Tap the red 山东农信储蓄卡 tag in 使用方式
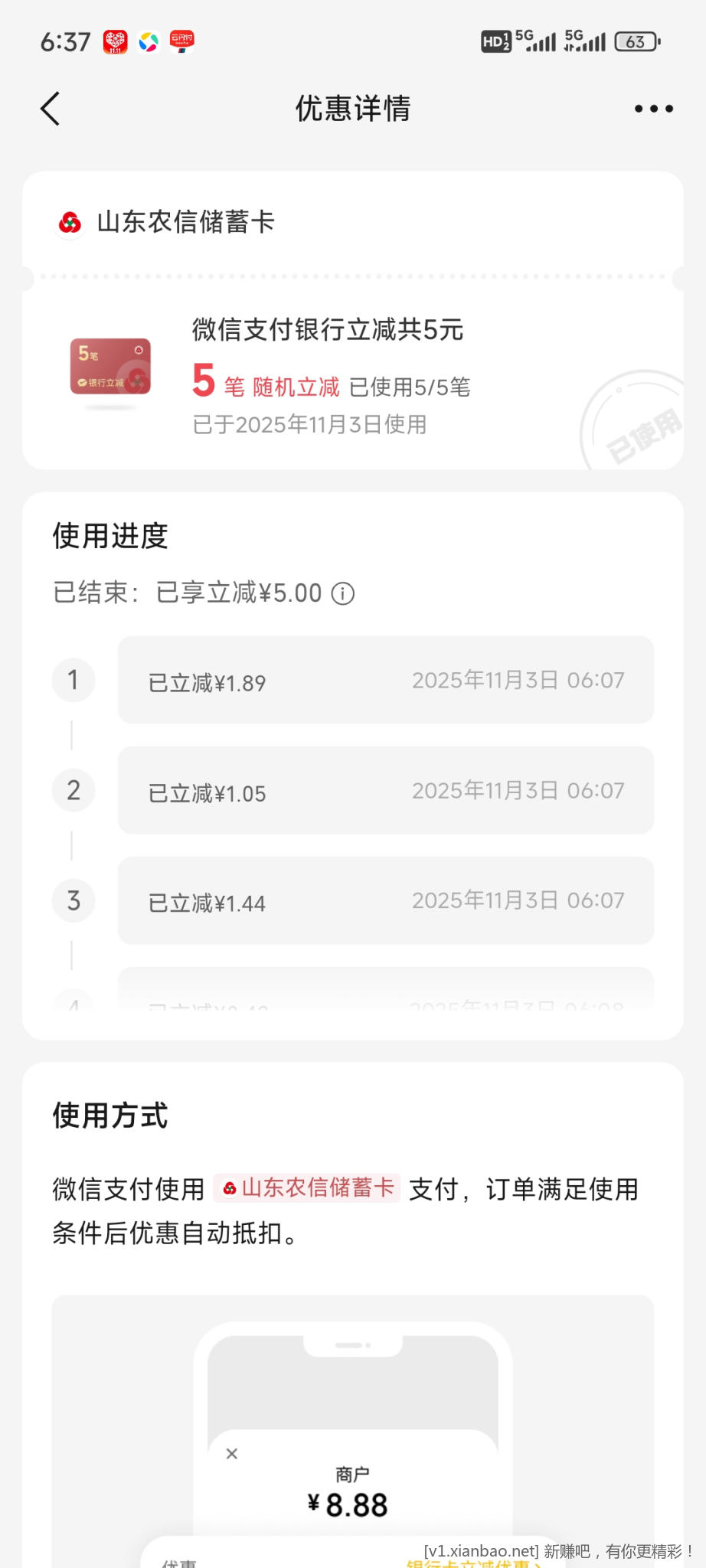 [x=306, y=1188]
